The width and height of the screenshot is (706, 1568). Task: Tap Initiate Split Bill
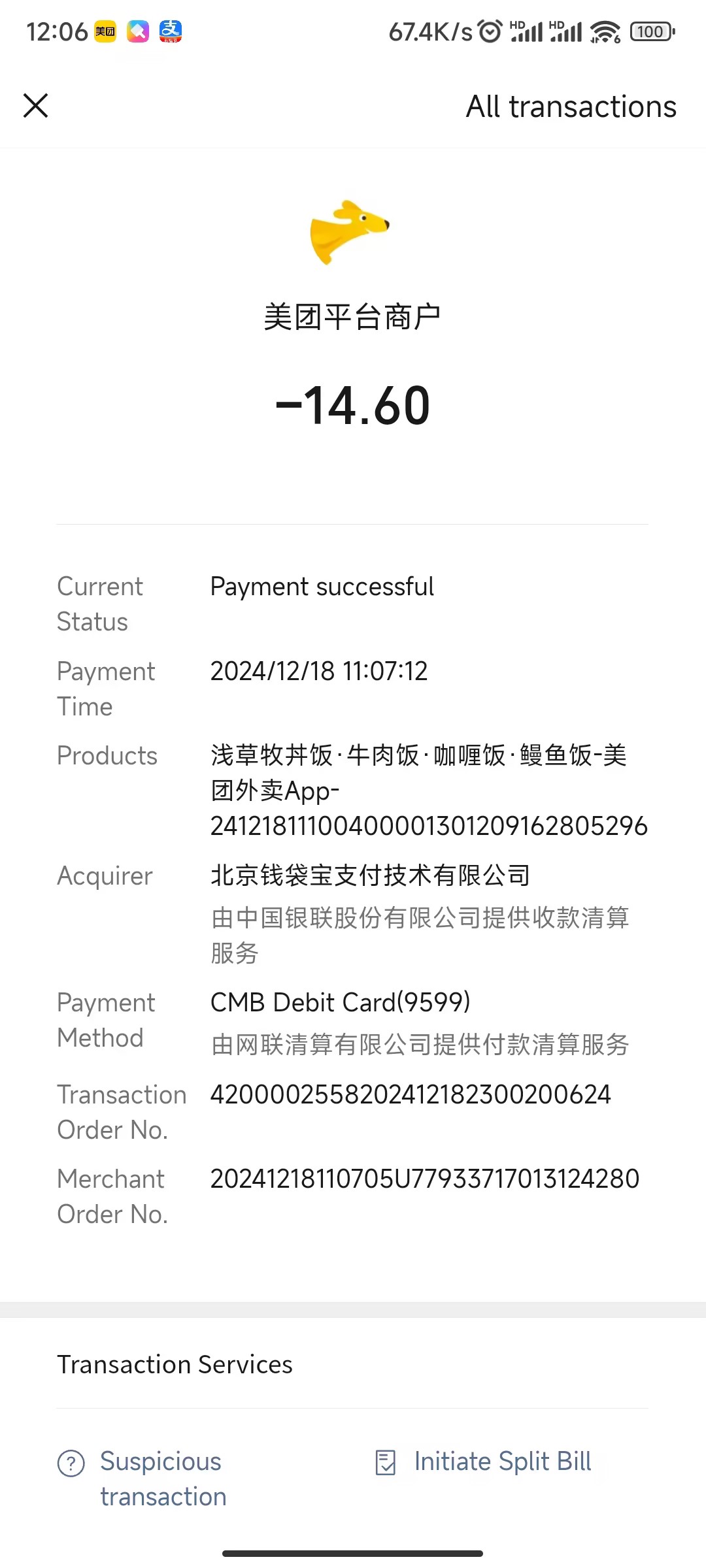click(x=501, y=1462)
